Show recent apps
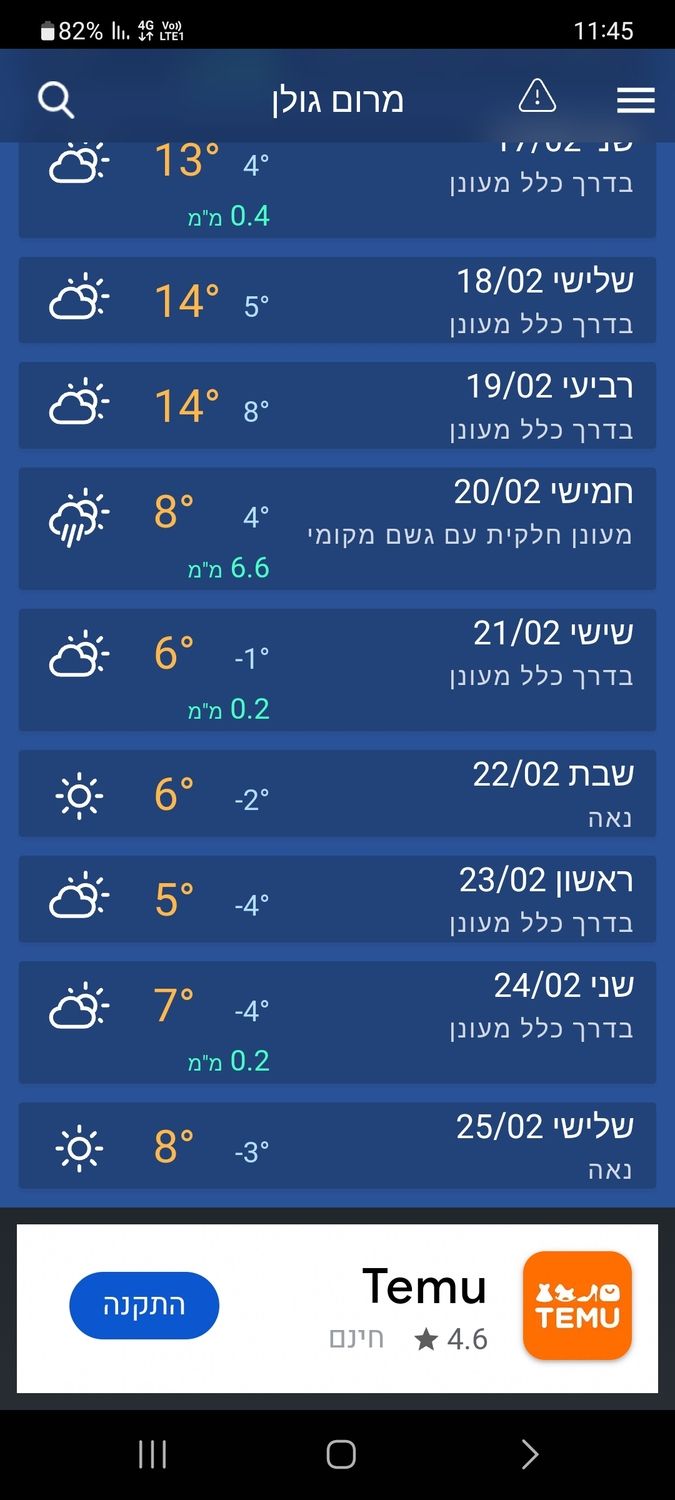 point(152,1454)
